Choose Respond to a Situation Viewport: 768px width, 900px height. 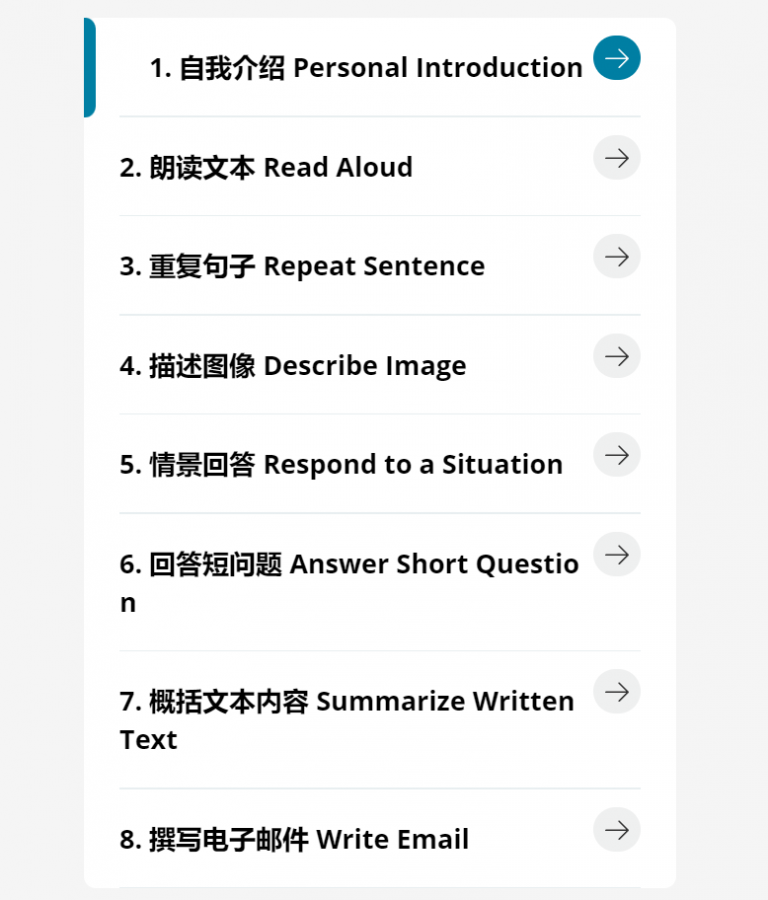(341, 465)
